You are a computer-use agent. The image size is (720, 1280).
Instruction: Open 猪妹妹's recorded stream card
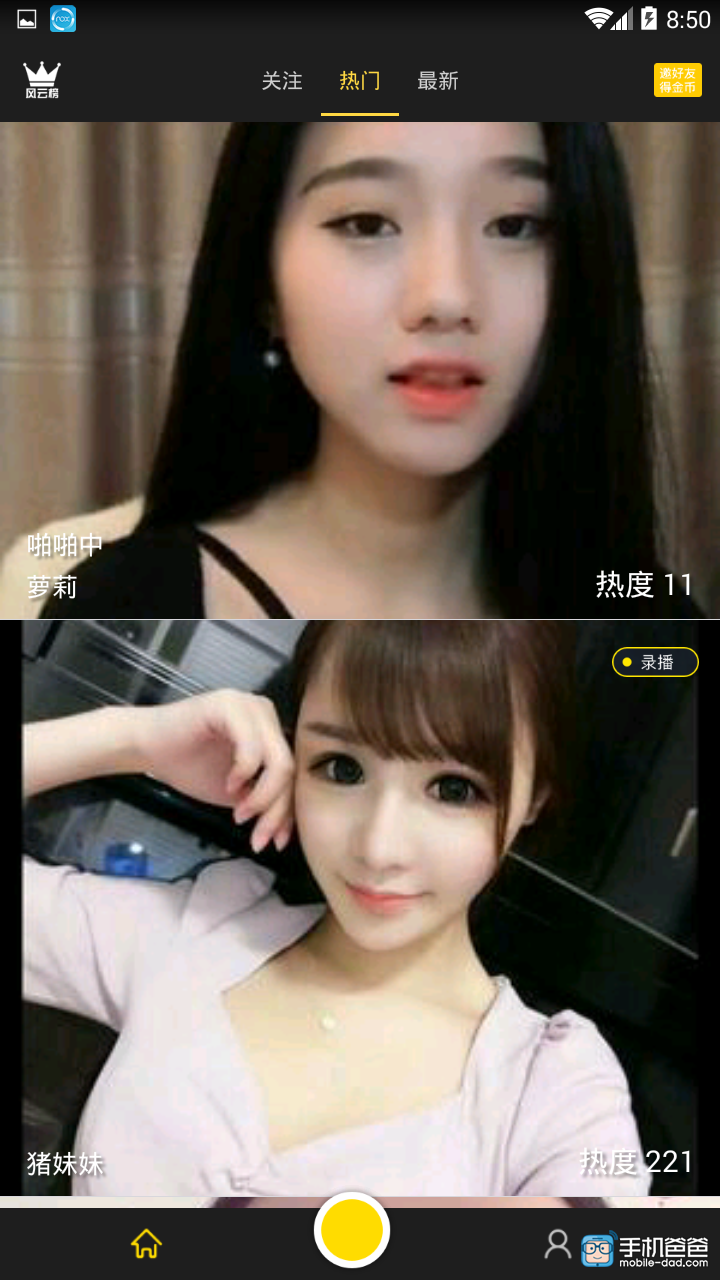click(360, 908)
